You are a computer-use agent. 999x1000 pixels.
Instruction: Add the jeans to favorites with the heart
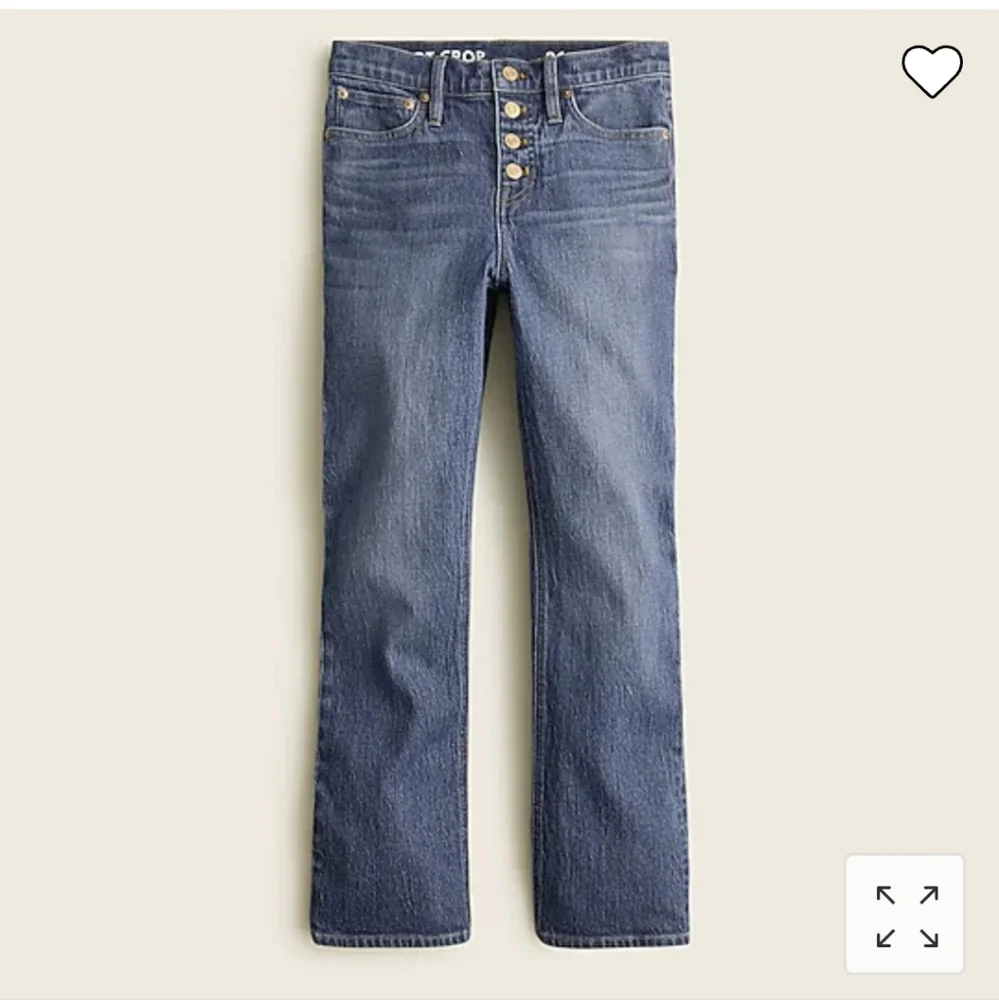coord(932,71)
